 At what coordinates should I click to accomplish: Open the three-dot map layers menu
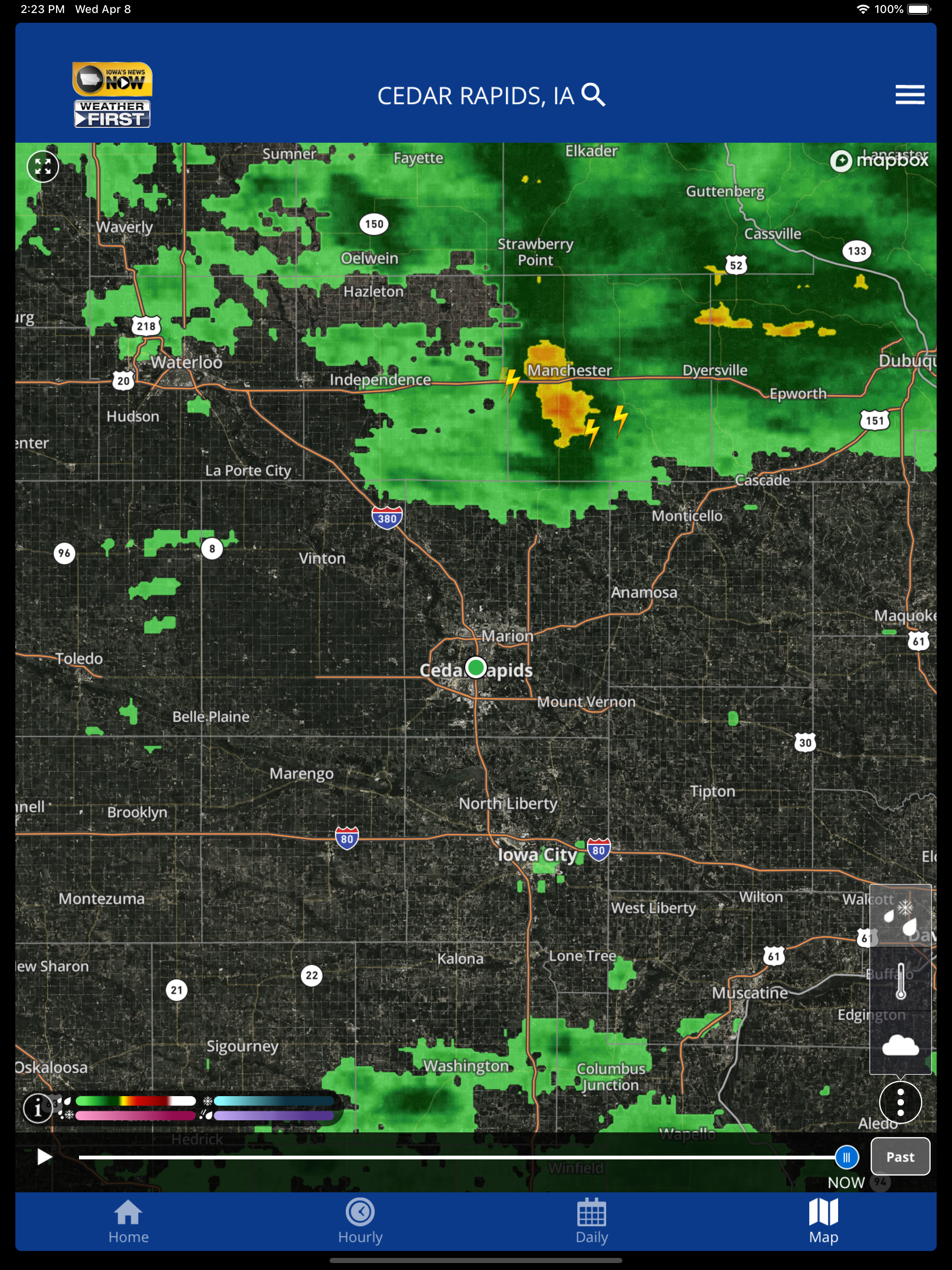tap(900, 1102)
